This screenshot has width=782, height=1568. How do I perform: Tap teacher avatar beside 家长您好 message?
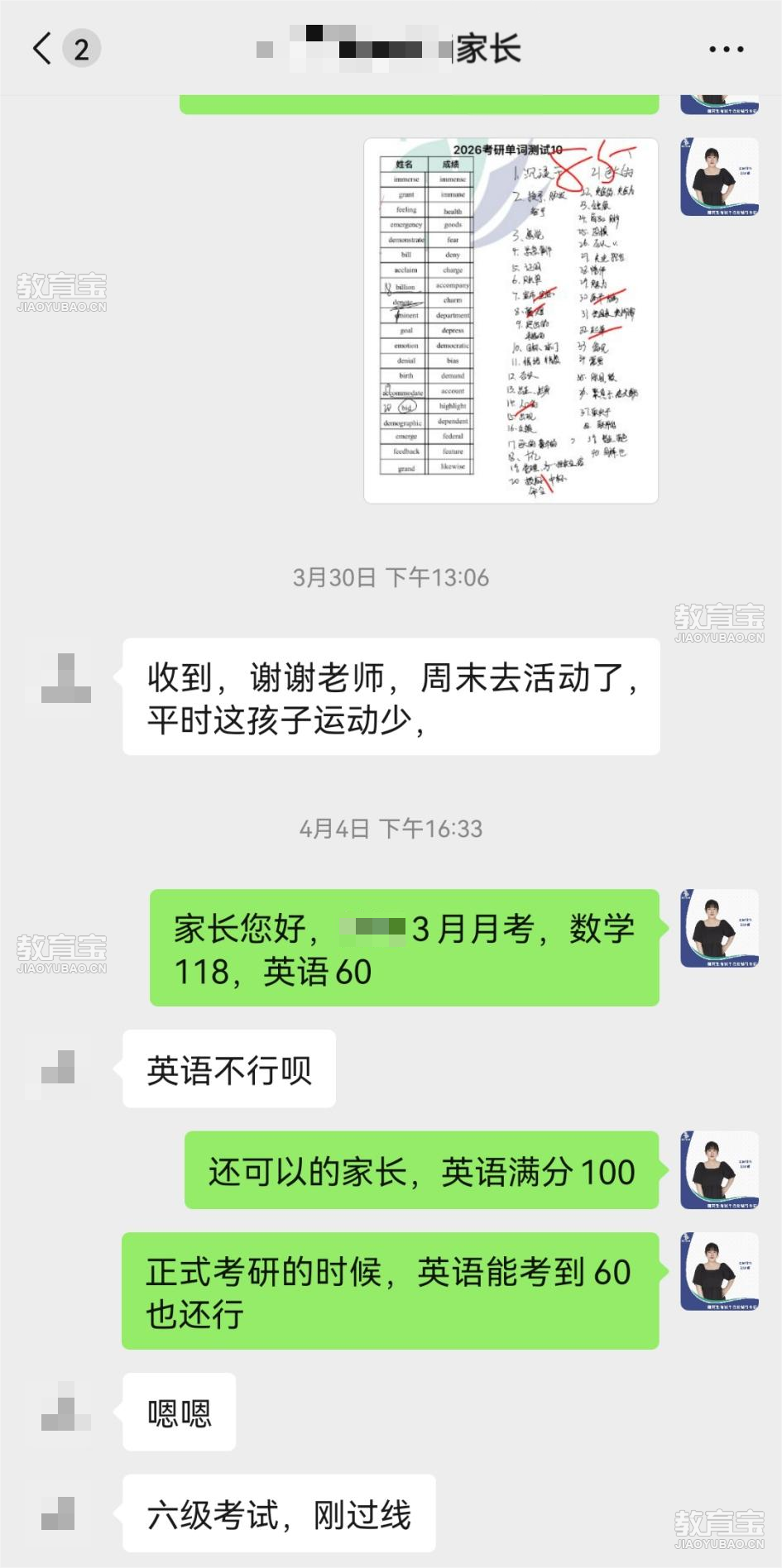coord(719,928)
